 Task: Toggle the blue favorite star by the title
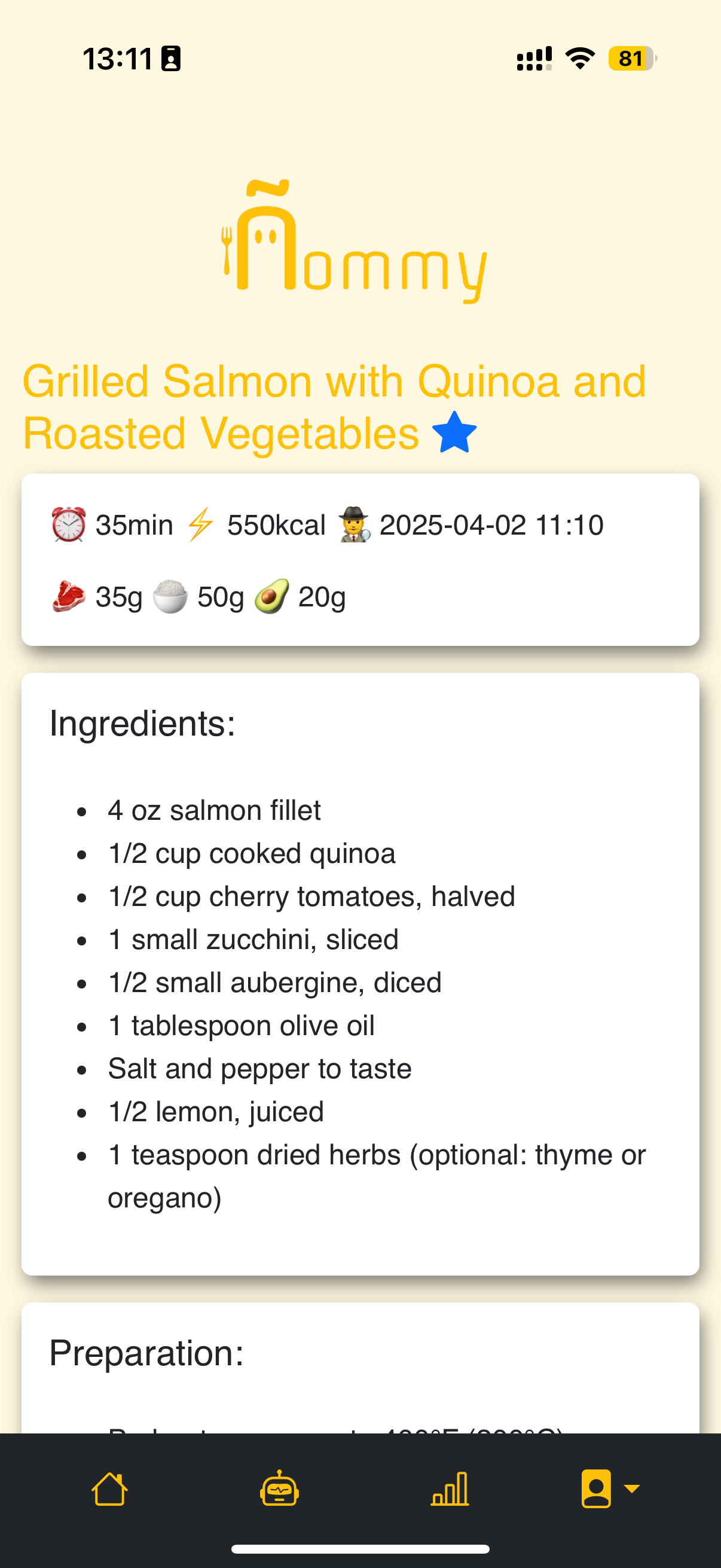pos(454,433)
